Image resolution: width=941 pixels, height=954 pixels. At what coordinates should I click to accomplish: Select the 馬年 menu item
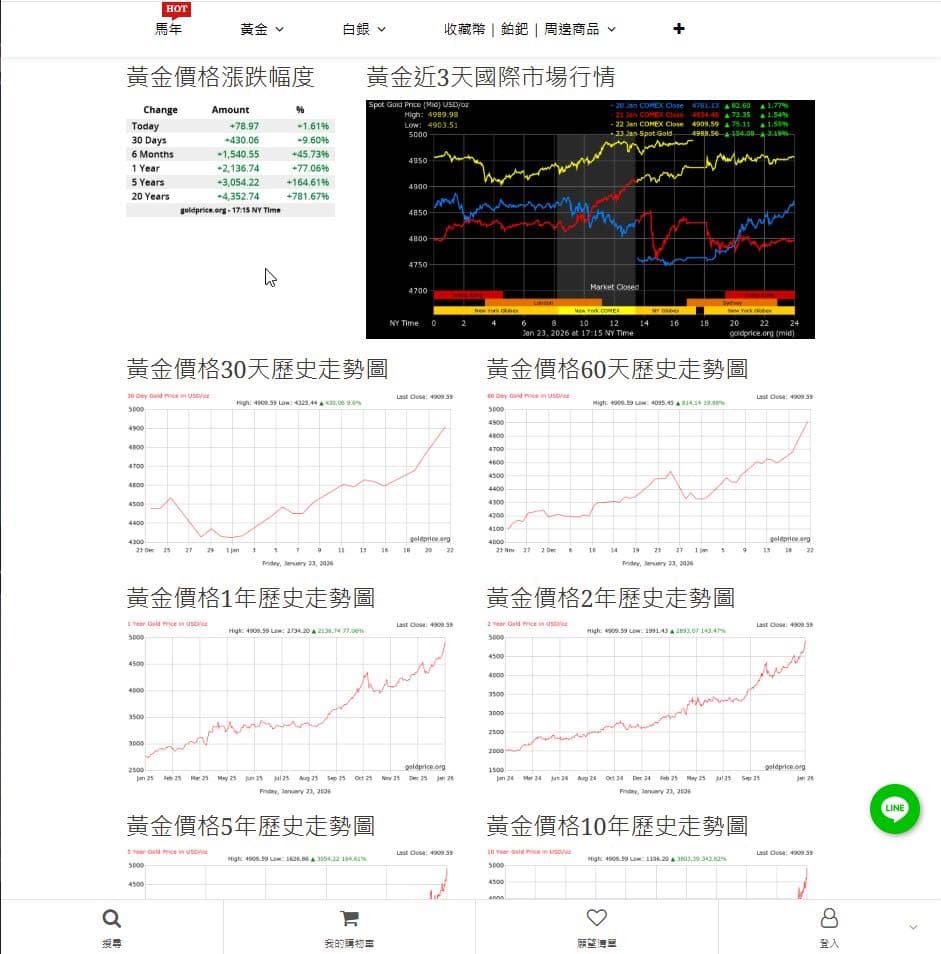169,30
